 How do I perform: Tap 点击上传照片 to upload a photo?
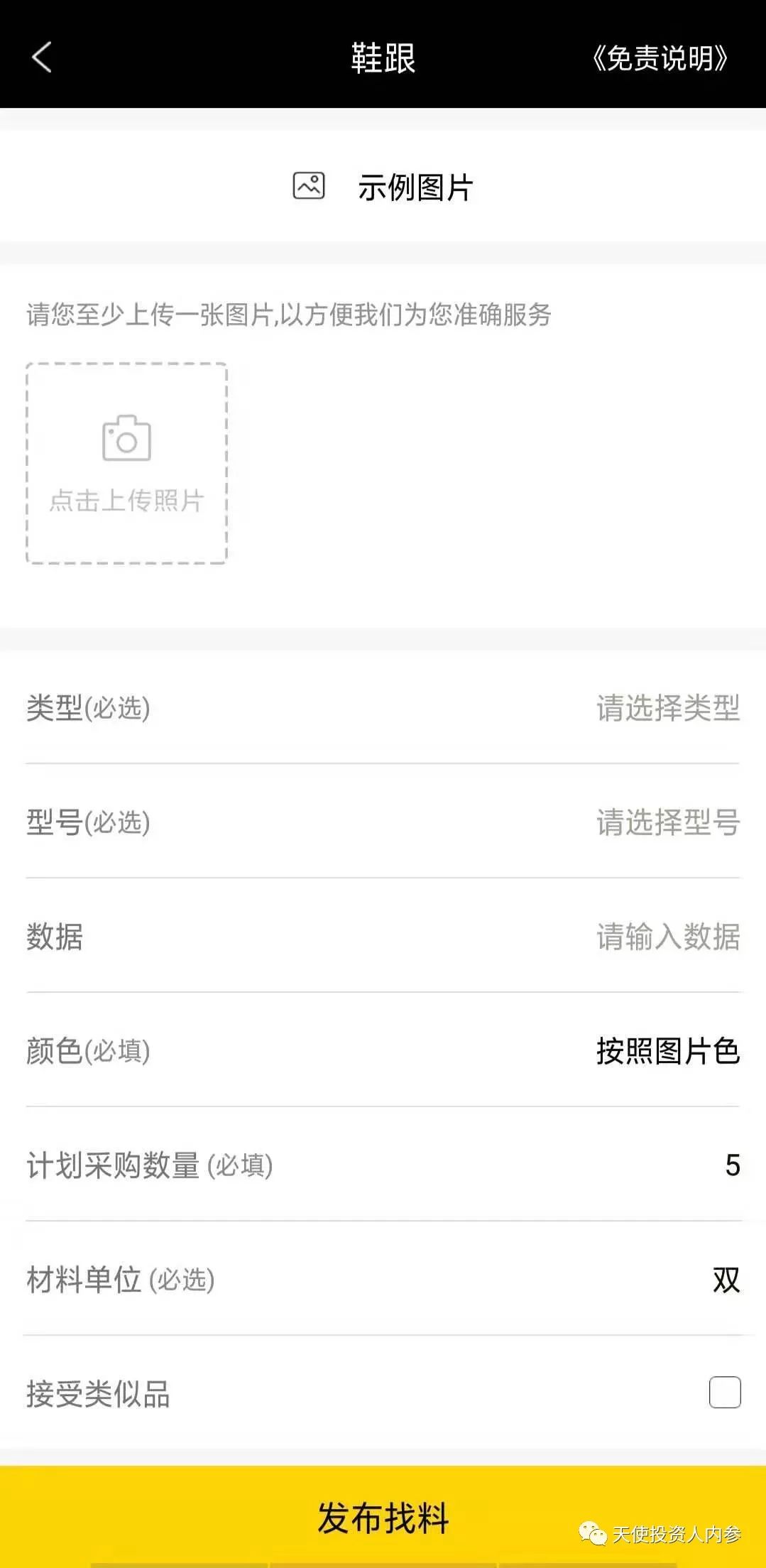[x=126, y=464]
